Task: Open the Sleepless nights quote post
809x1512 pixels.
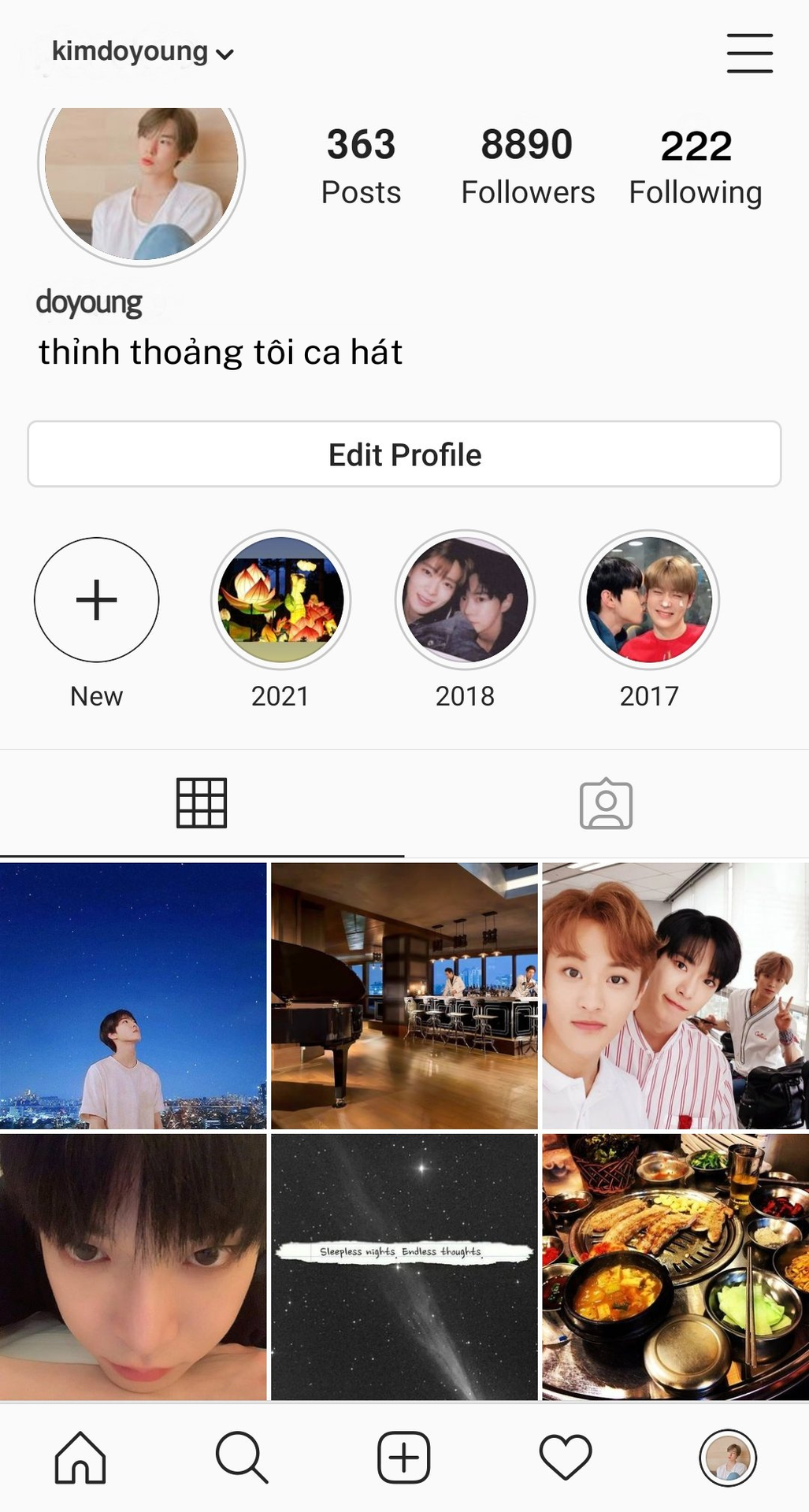Action: click(x=404, y=1266)
